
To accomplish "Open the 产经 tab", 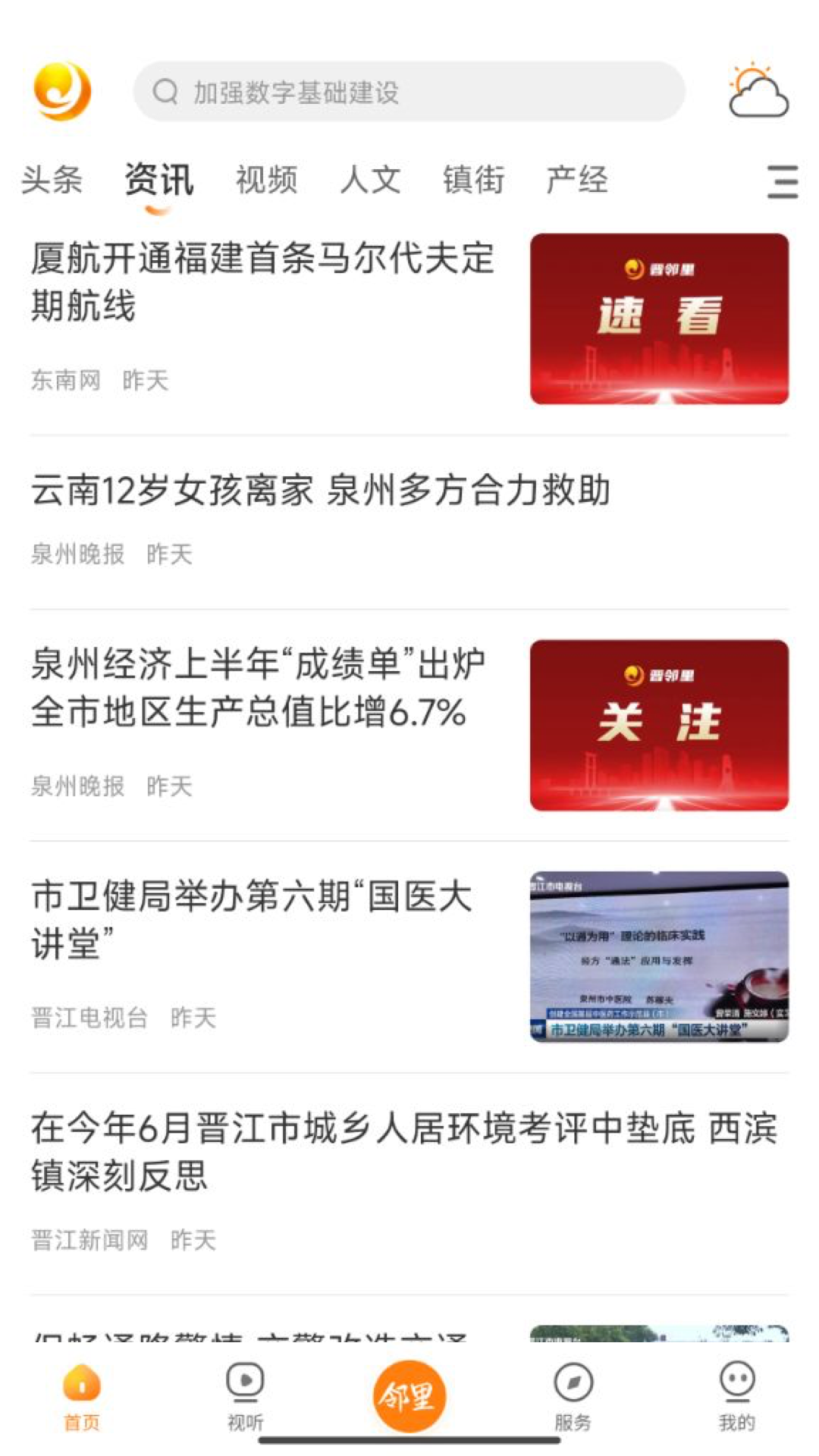I will [x=576, y=180].
